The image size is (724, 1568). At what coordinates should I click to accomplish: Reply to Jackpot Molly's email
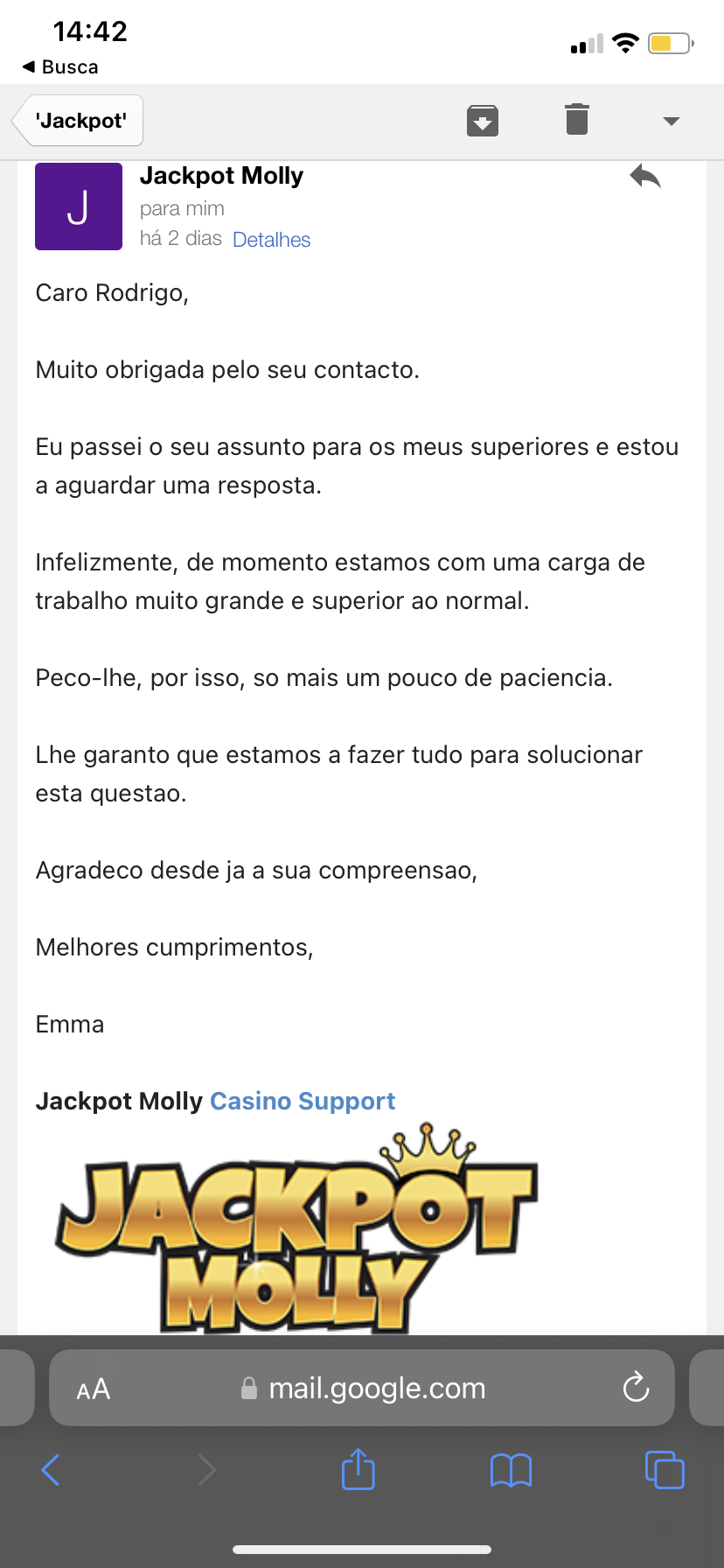coord(645,177)
